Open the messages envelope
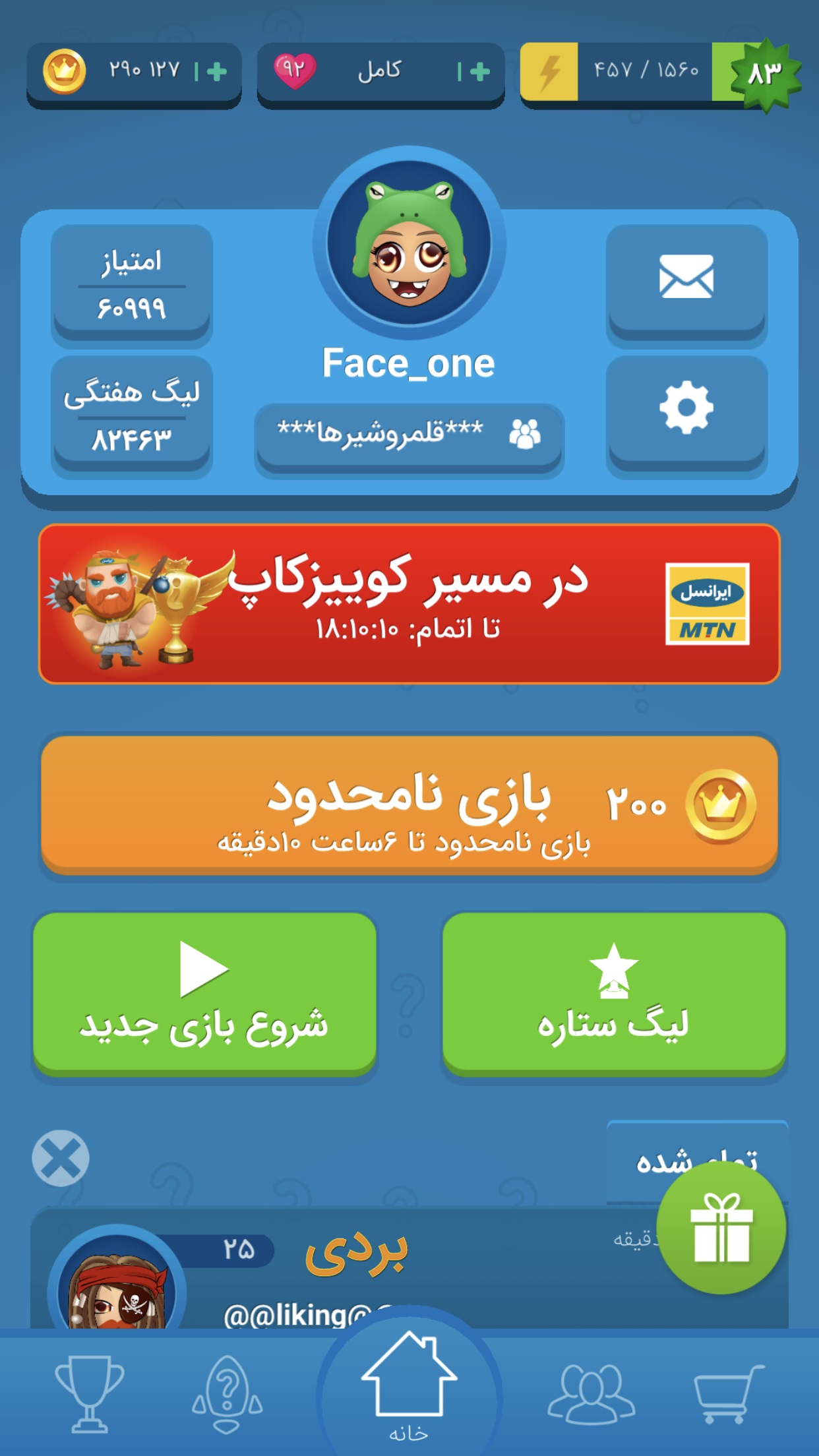Image resolution: width=819 pixels, height=1456 pixels. tap(686, 277)
